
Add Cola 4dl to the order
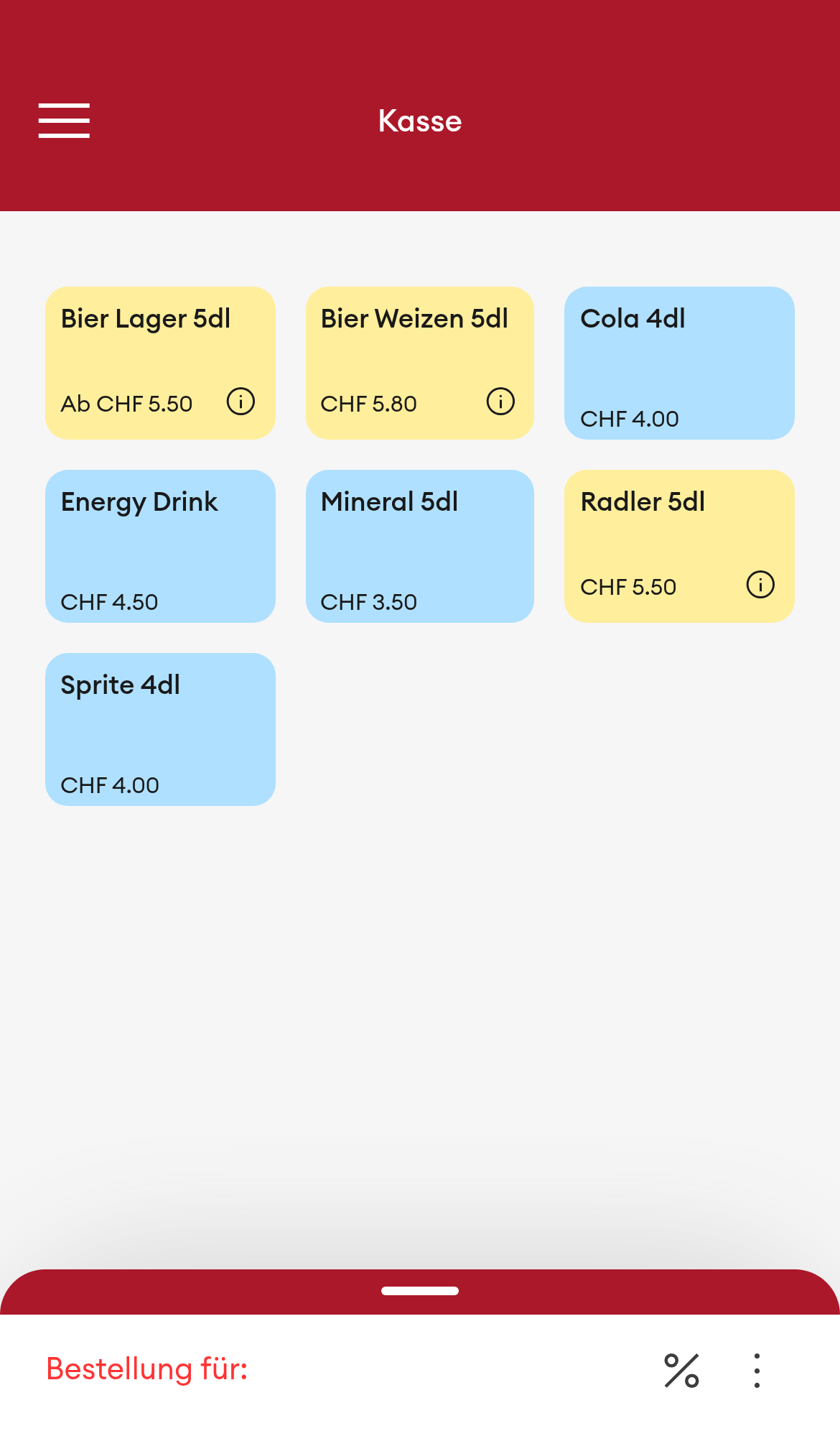679,363
